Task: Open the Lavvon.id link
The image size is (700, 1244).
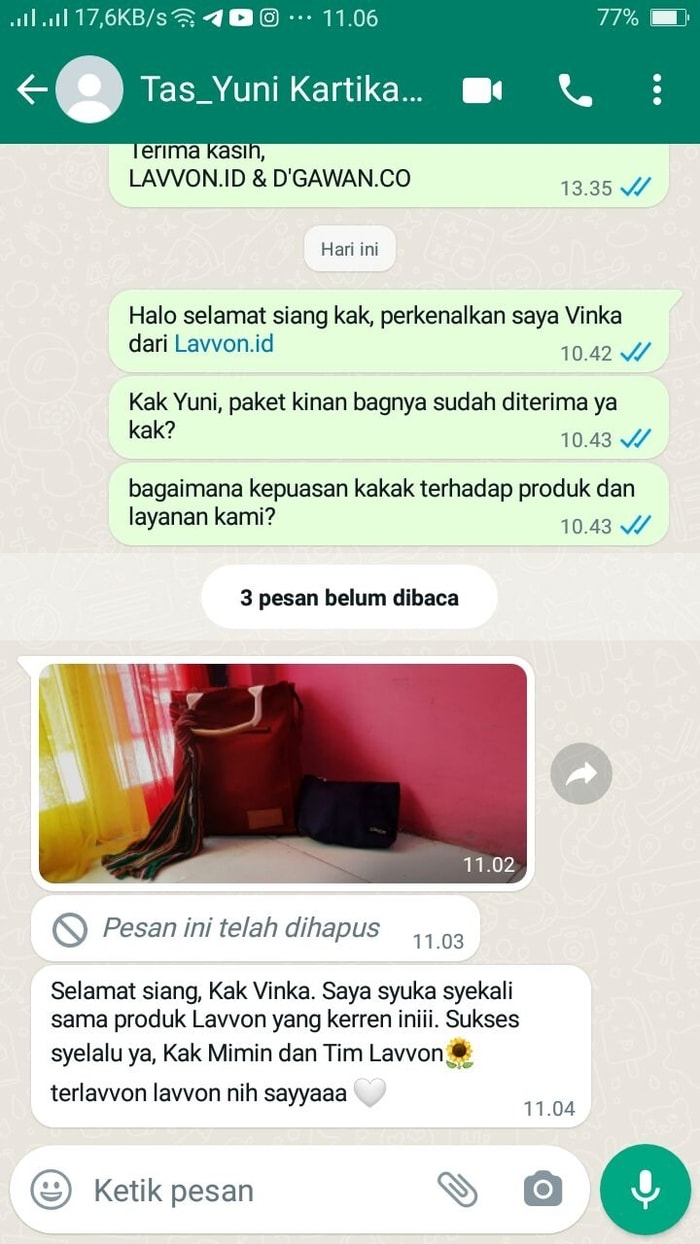Action: (x=224, y=345)
